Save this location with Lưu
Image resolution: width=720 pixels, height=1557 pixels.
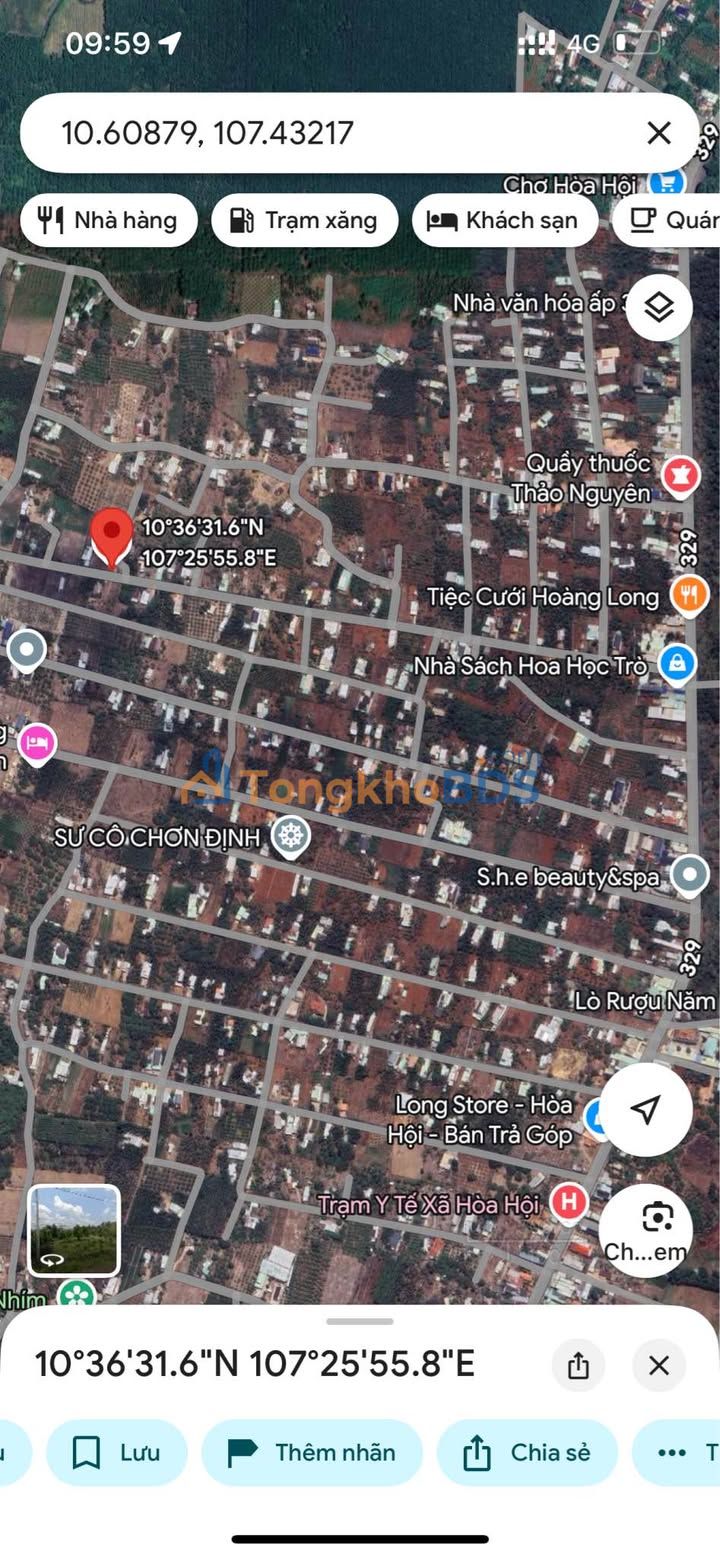pyautogui.click(x=117, y=1453)
